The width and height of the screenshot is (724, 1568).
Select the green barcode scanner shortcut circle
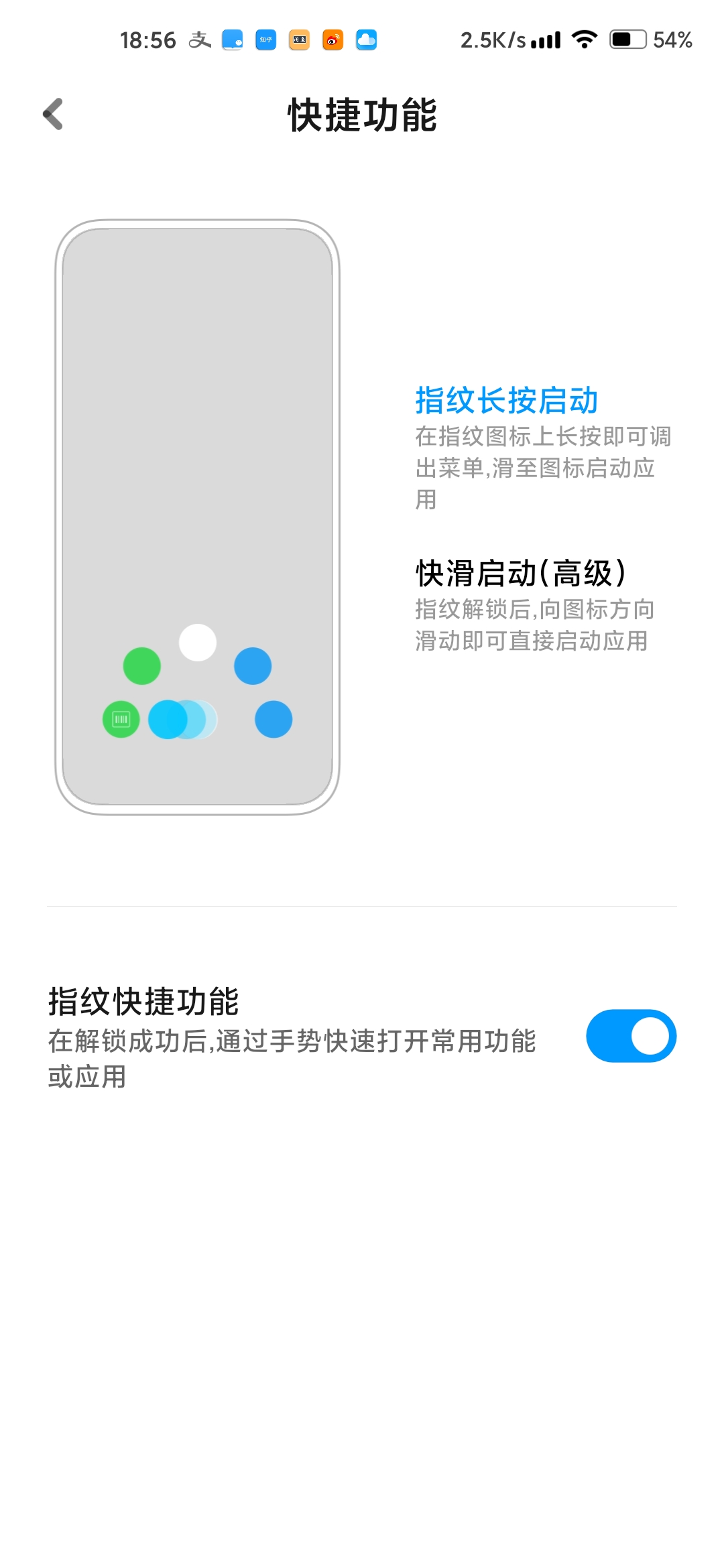(121, 719)
